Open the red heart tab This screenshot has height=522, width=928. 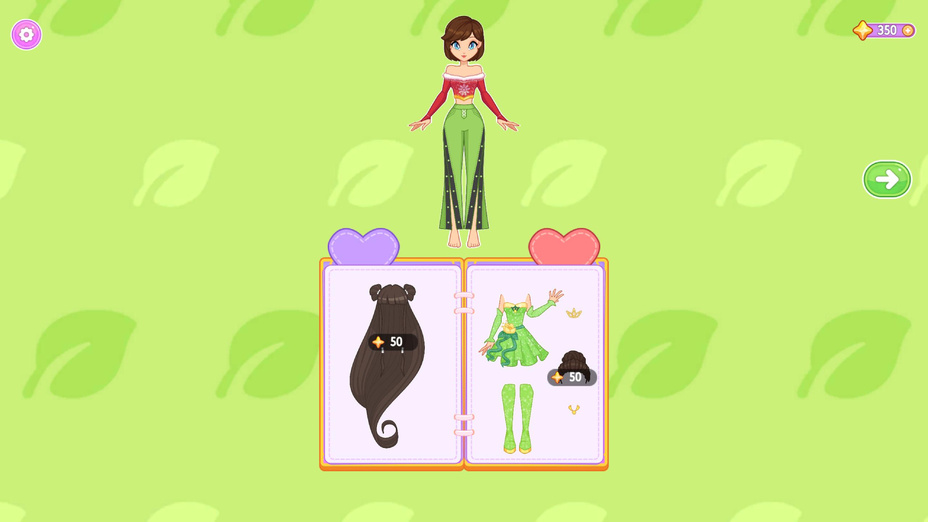564,246
